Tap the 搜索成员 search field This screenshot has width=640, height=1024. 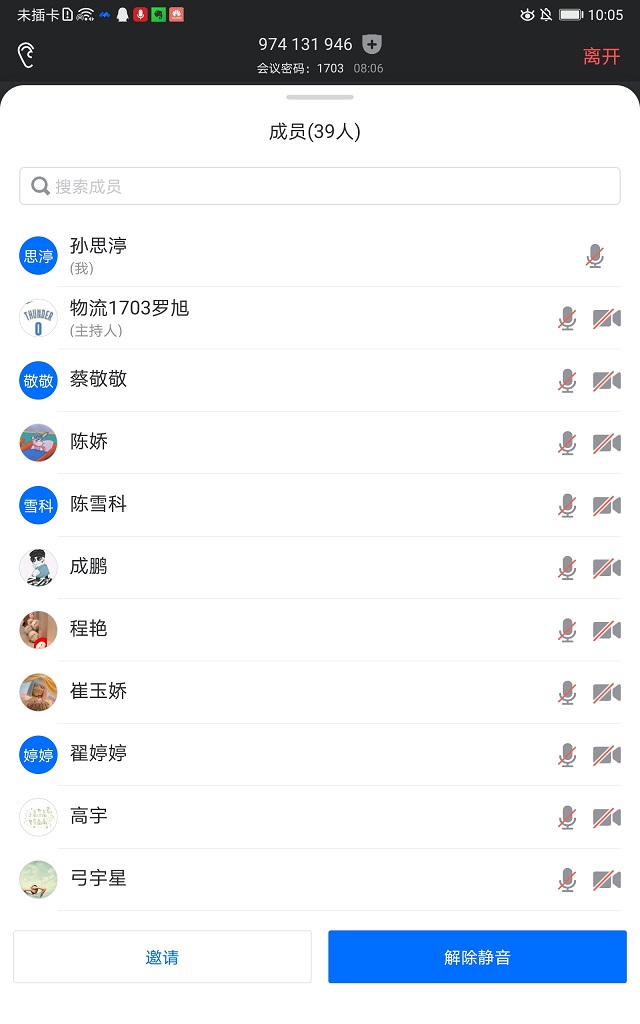click(x=320, y=186)
